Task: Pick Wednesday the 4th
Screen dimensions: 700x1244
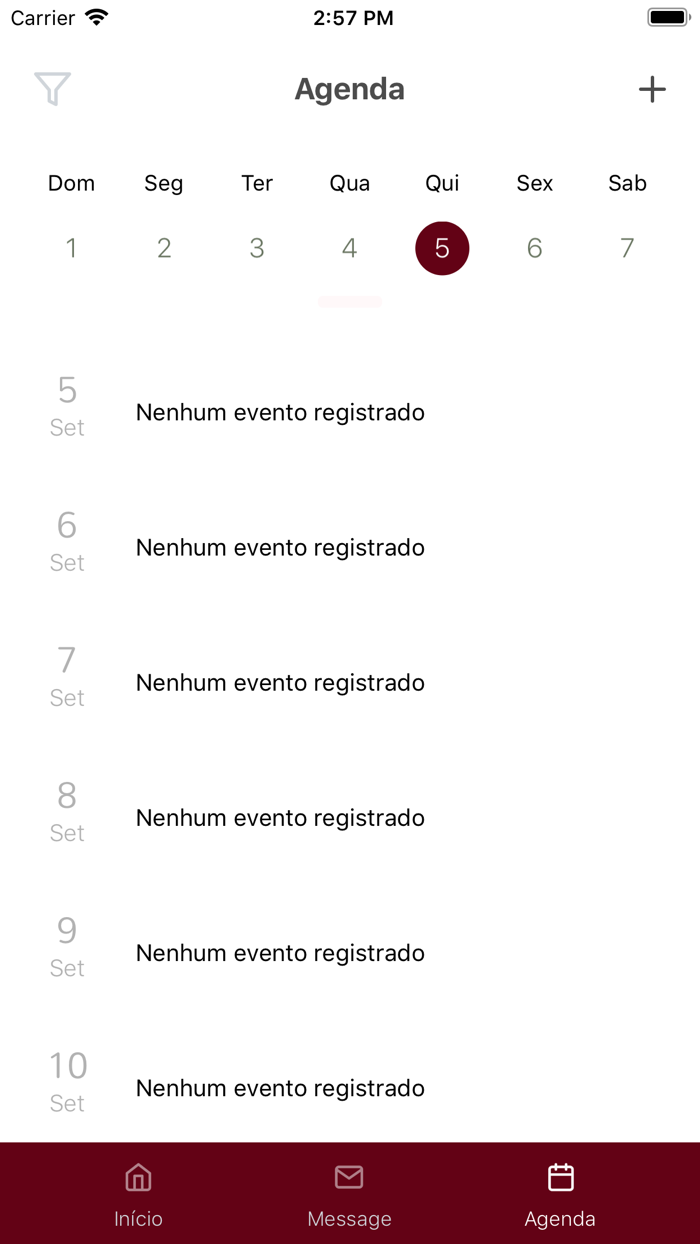Action: (349, 248)
